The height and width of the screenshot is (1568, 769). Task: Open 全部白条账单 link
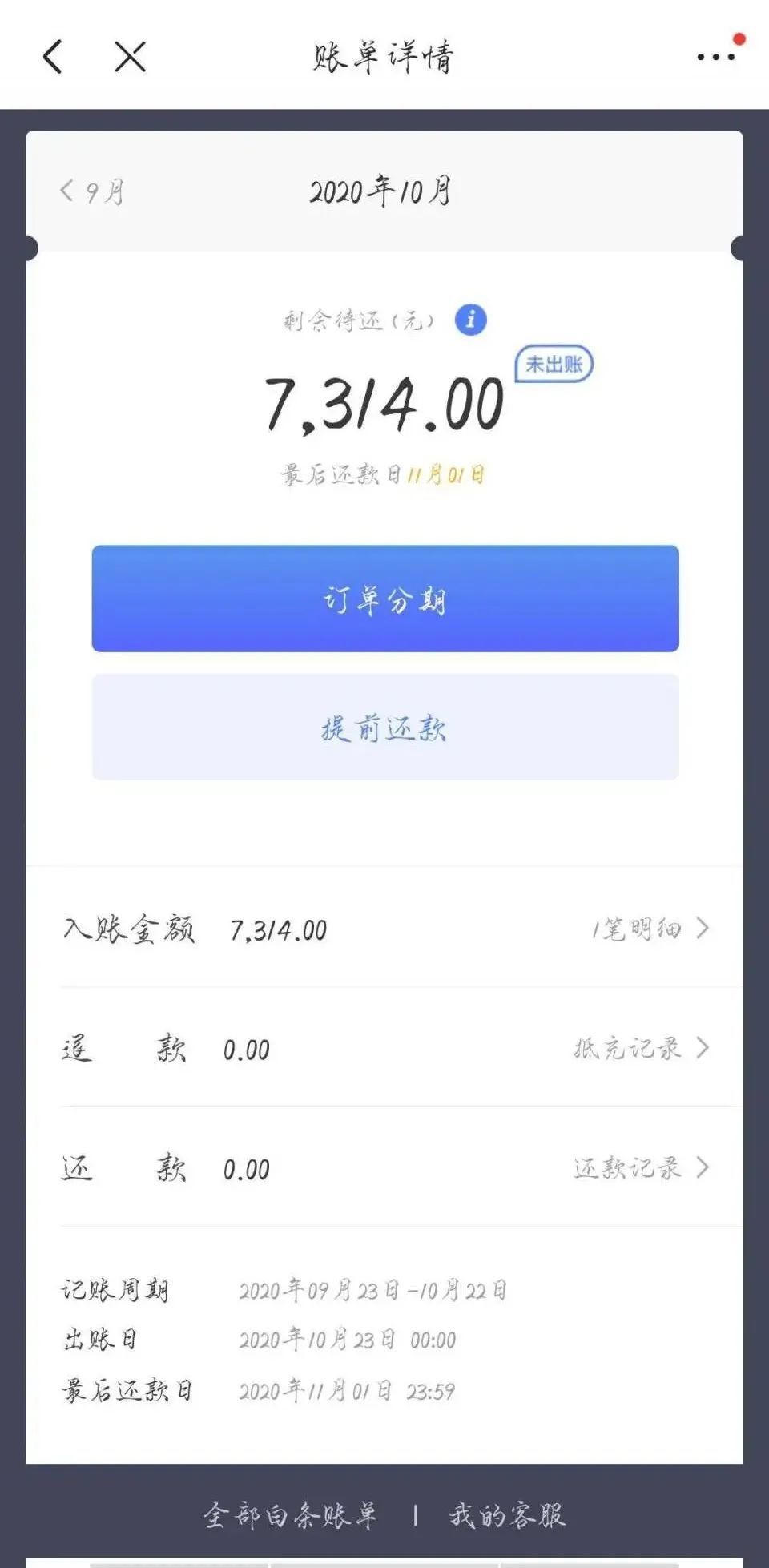(290, 1515)
